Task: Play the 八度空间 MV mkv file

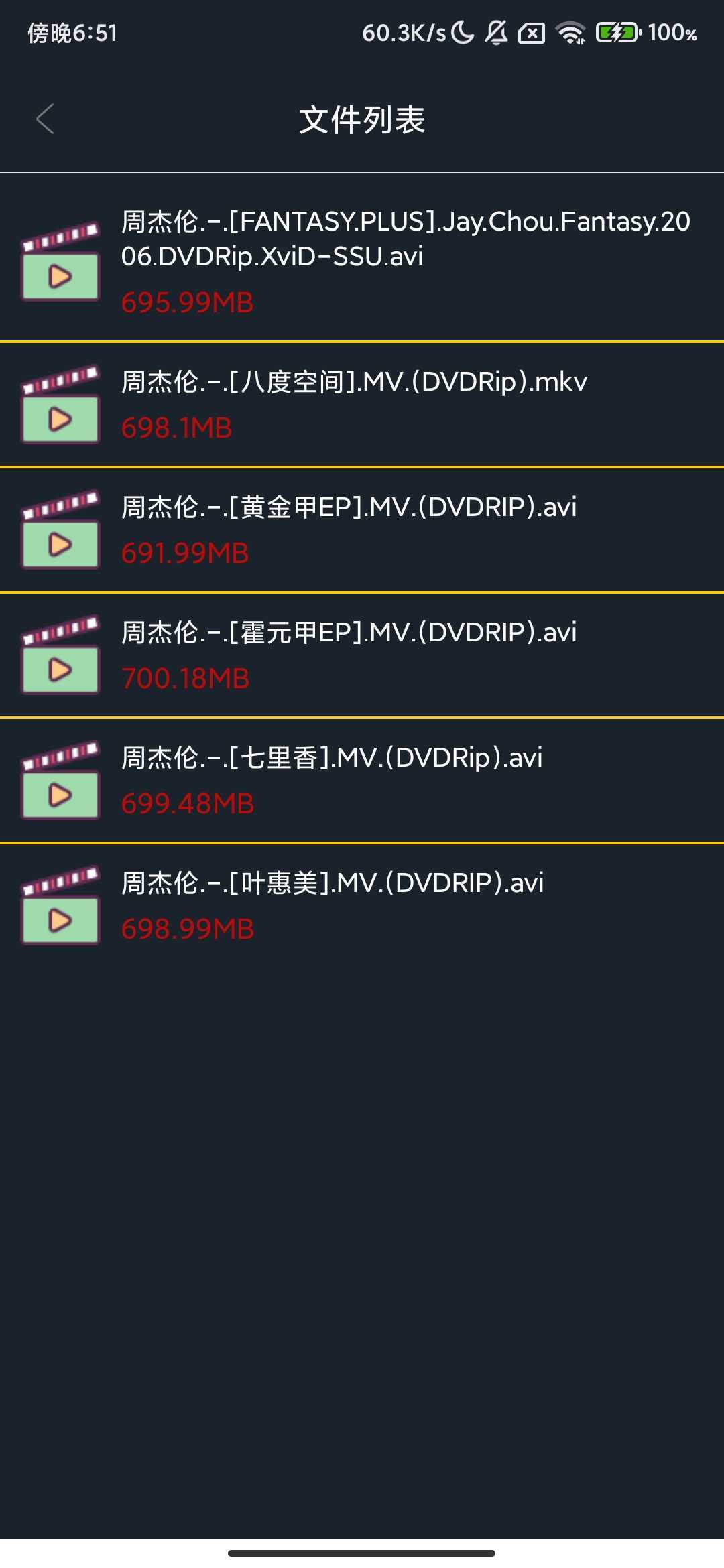Action: point(362,404)
